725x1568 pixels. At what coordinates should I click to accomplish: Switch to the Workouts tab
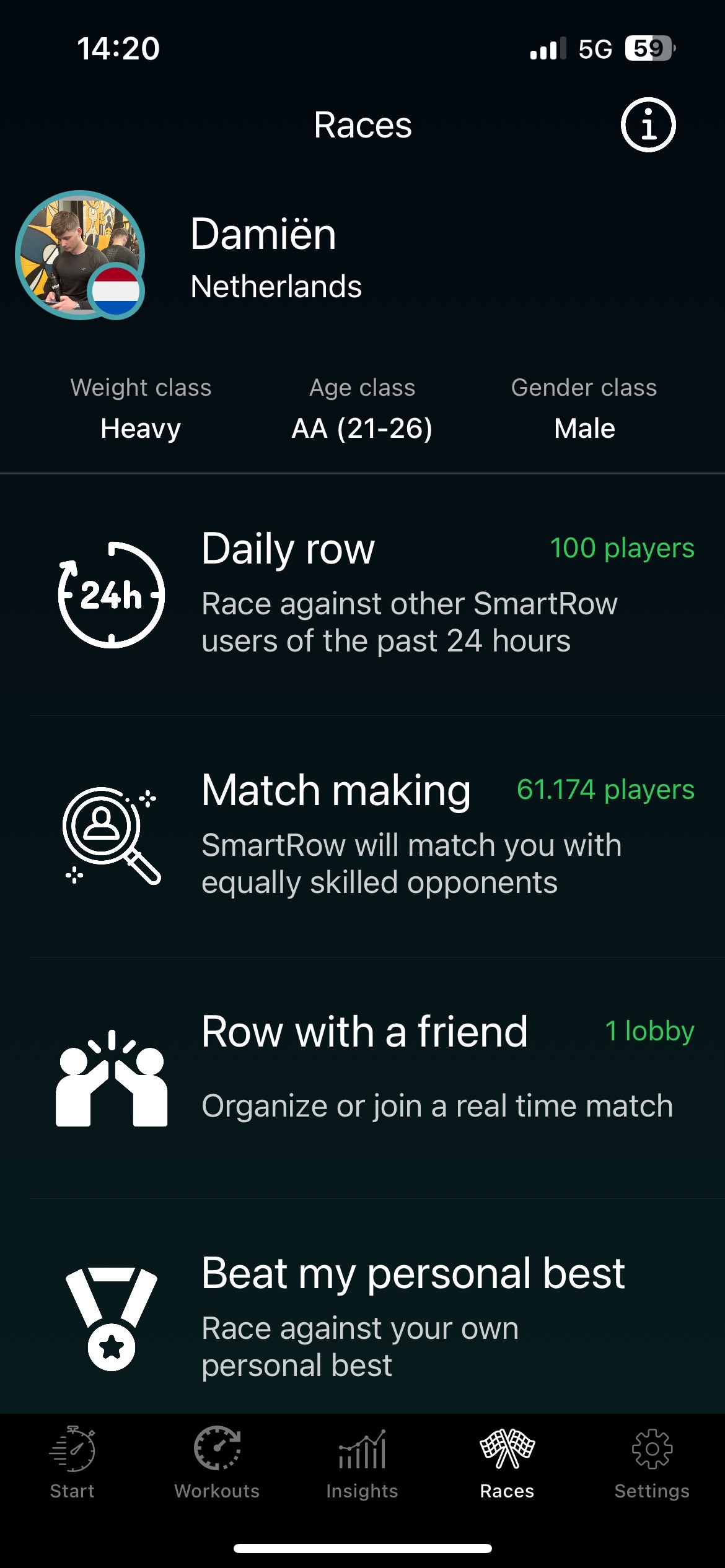tap(217, 1468)
